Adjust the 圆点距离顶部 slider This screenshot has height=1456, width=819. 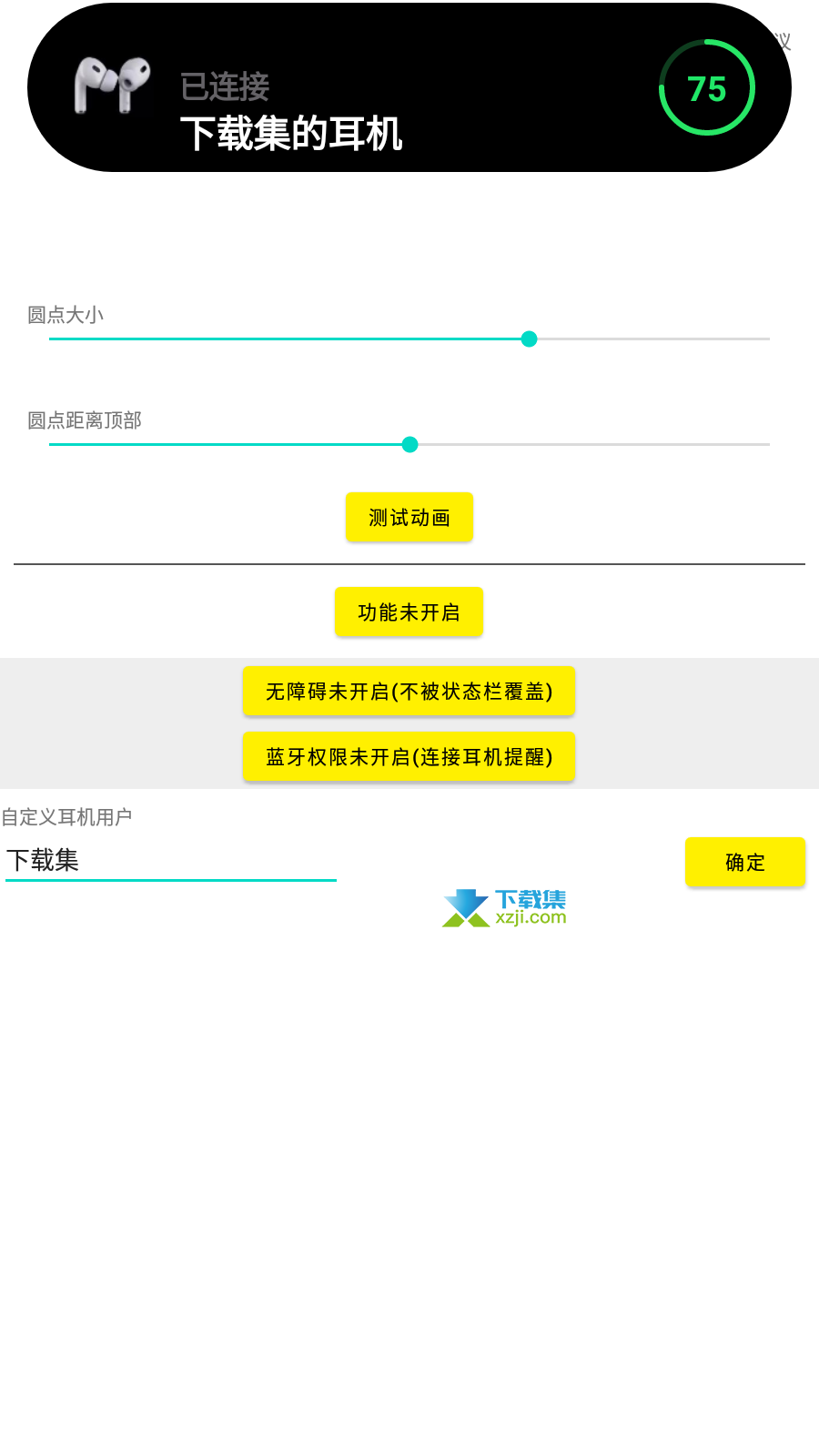(409, 444)
